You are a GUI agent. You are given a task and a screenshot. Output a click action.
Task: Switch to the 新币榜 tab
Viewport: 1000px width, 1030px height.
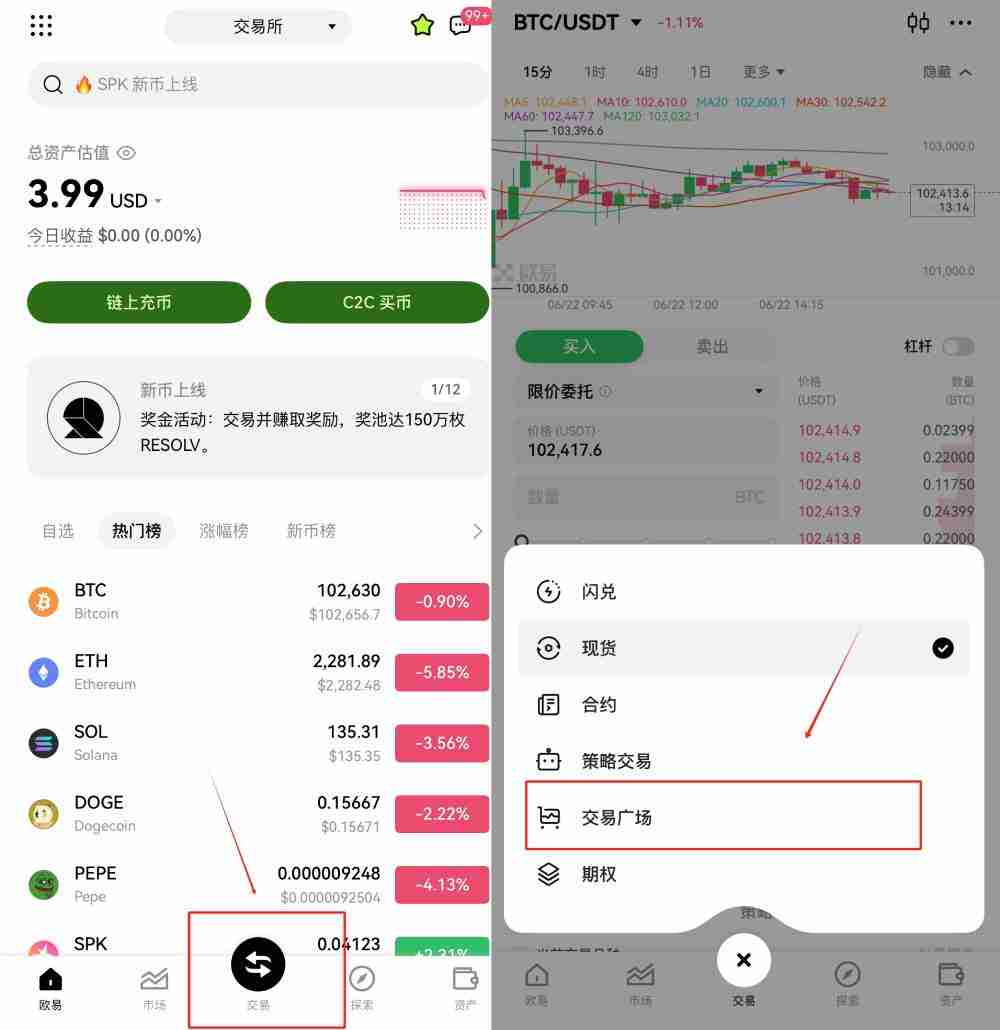pyautogui.click(x=310, y=531)
